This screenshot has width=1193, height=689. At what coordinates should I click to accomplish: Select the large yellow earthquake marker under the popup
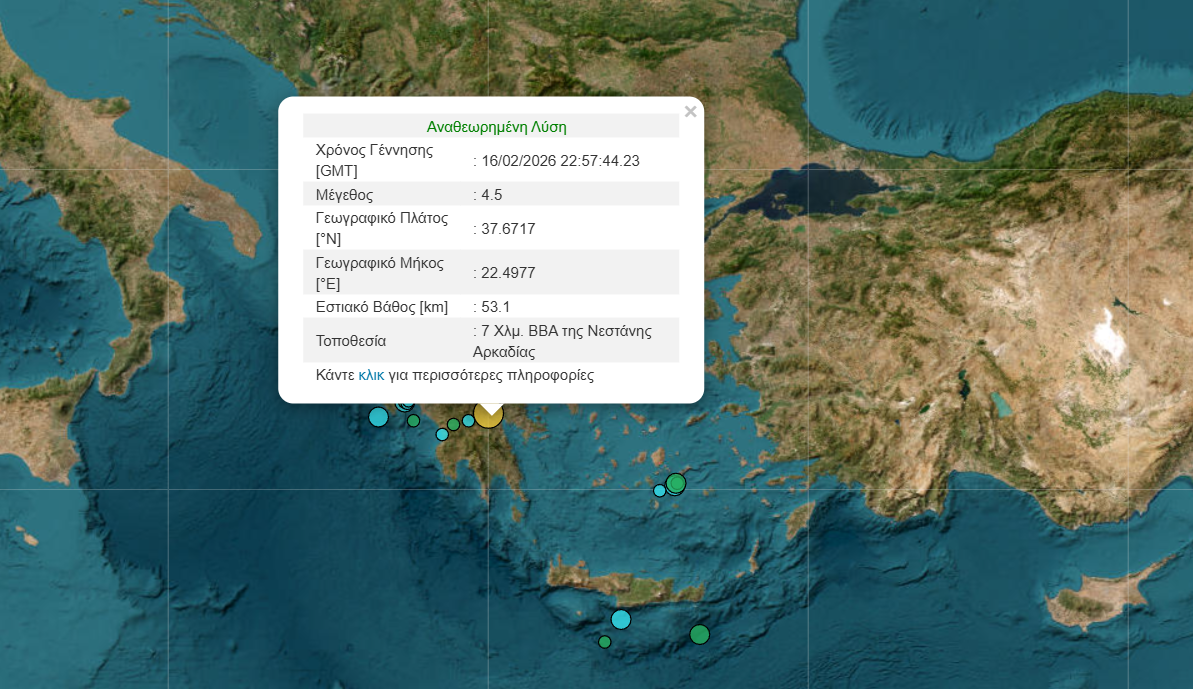point(488,415)
